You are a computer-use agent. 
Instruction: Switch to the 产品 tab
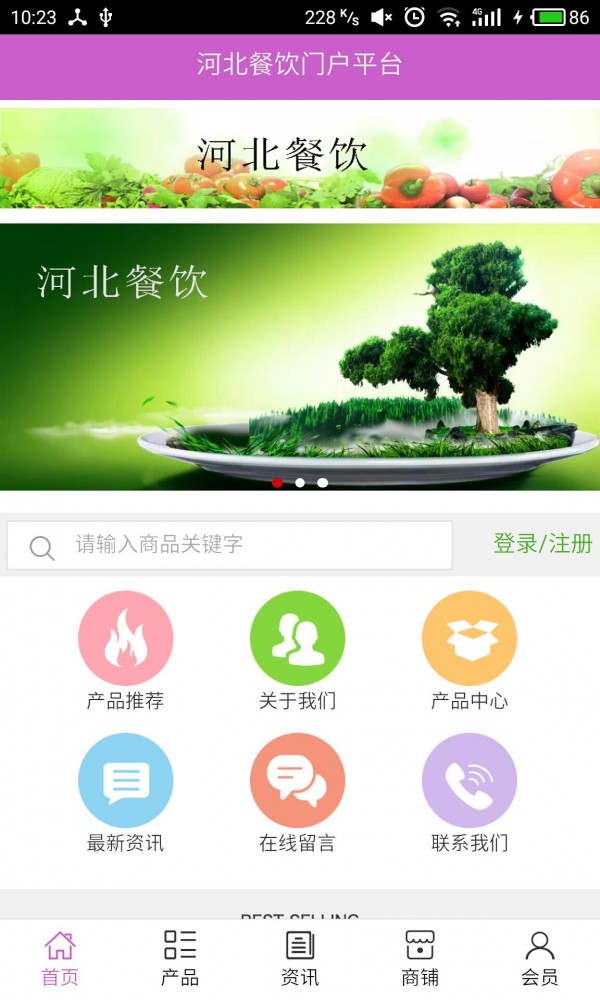[x=180, y=958]
